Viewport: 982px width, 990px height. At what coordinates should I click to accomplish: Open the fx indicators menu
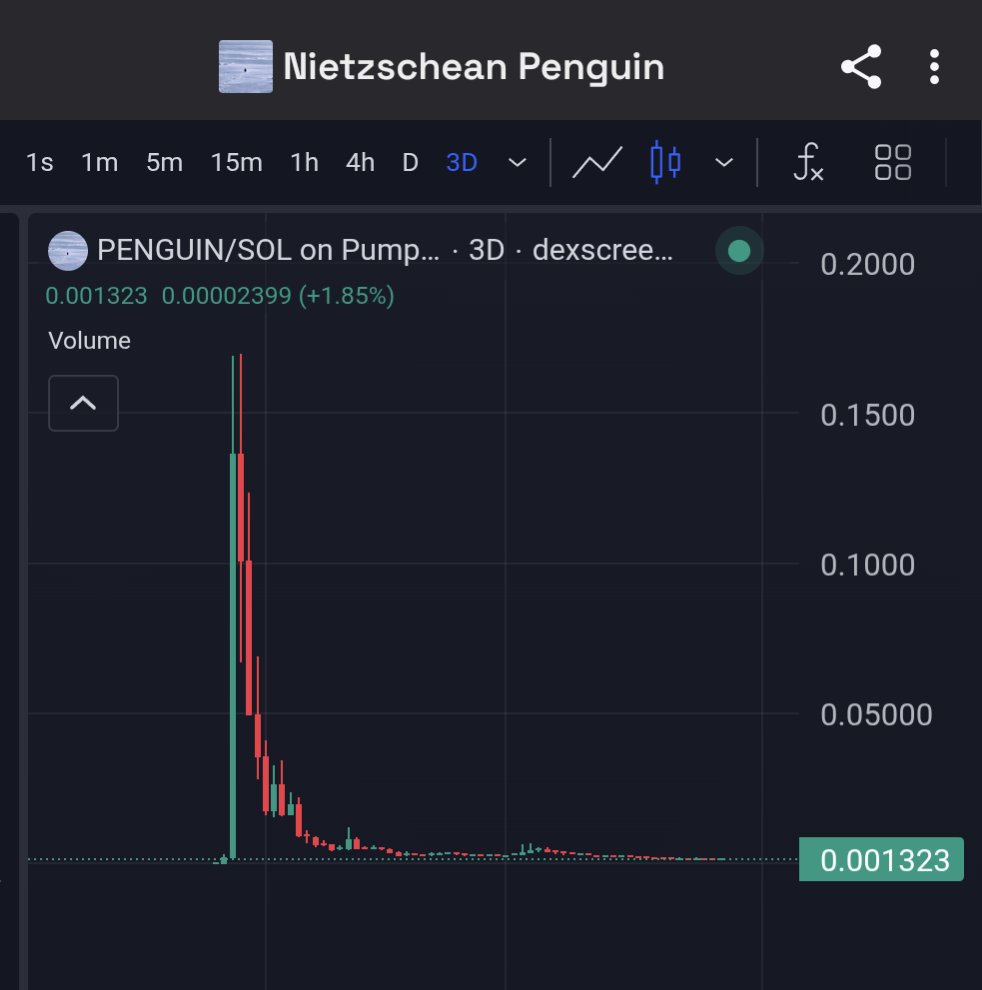point(808,162)
